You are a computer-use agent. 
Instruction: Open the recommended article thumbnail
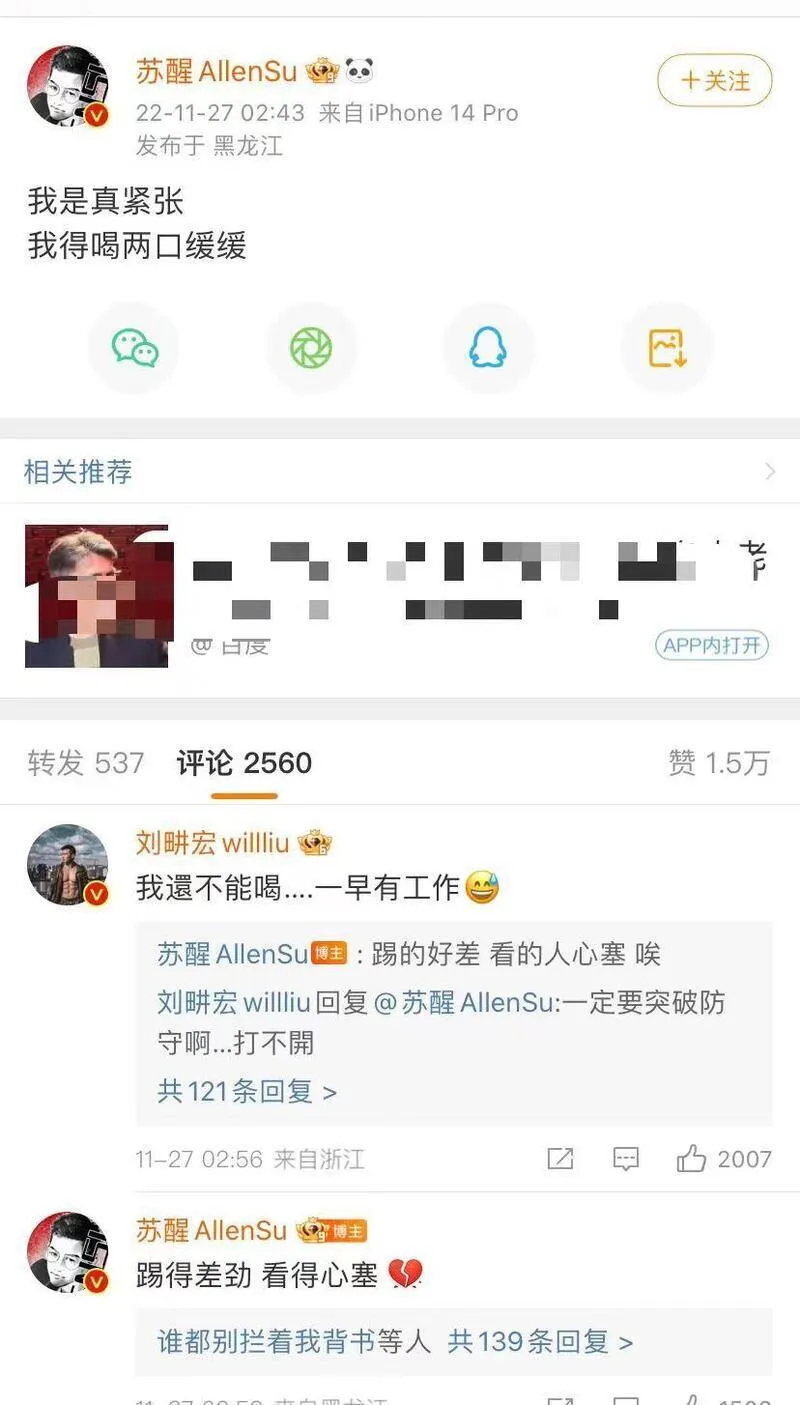[97, 596]
